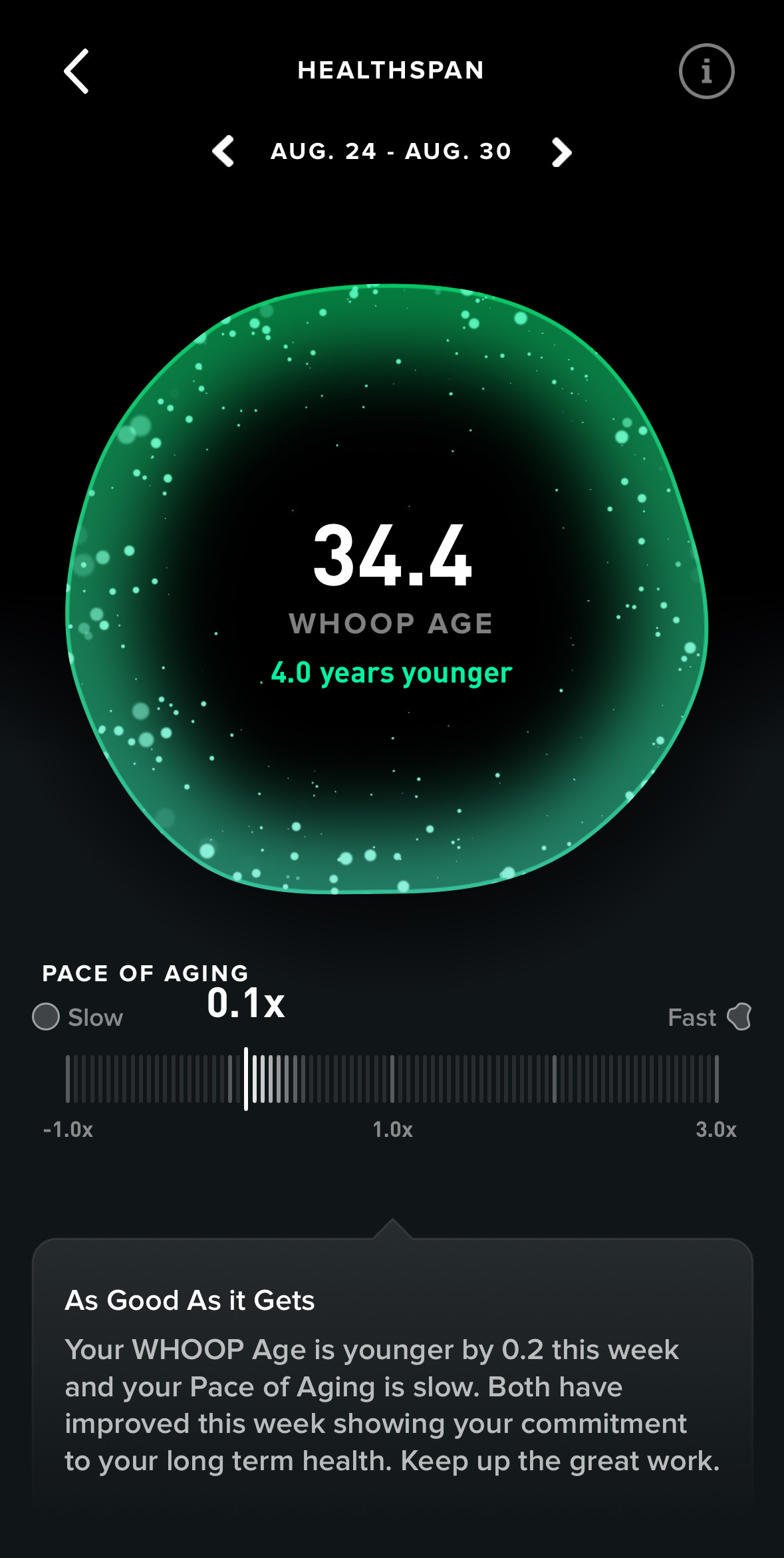Advance to the week after Aug. 30

pos(561,152)
